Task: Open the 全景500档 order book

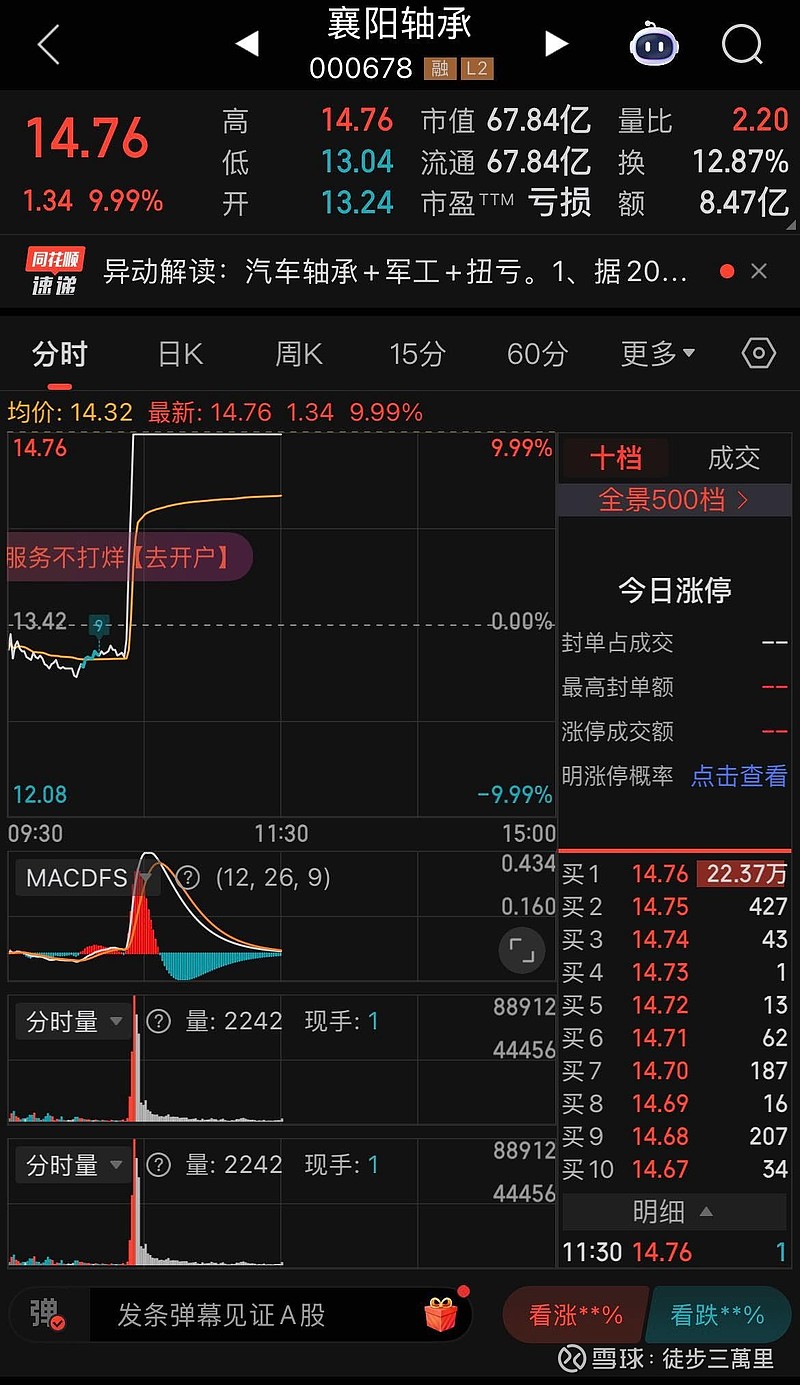Action: tap(674, 499)
